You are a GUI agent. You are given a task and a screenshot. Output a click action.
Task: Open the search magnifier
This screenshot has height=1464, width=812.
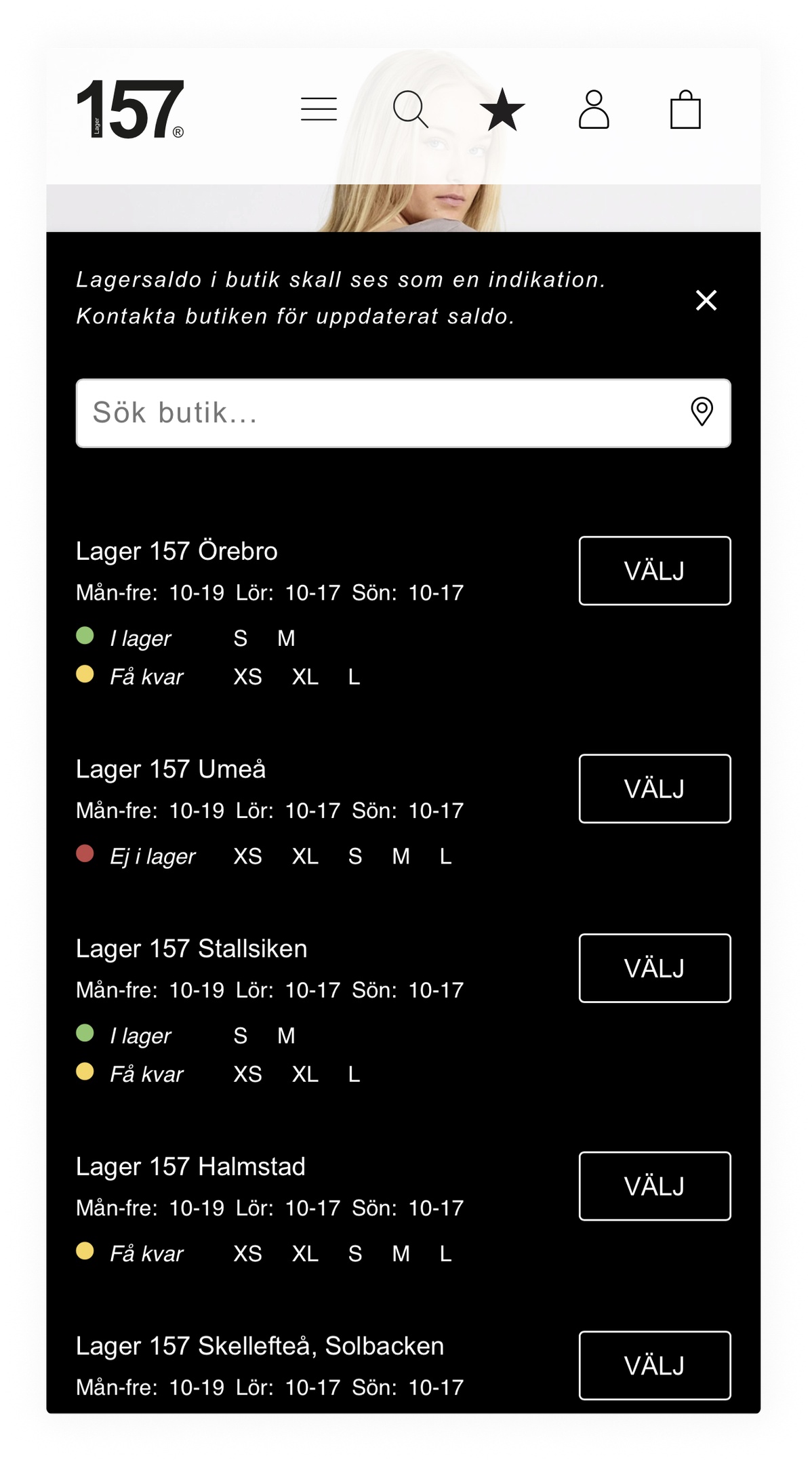point(410,109)
